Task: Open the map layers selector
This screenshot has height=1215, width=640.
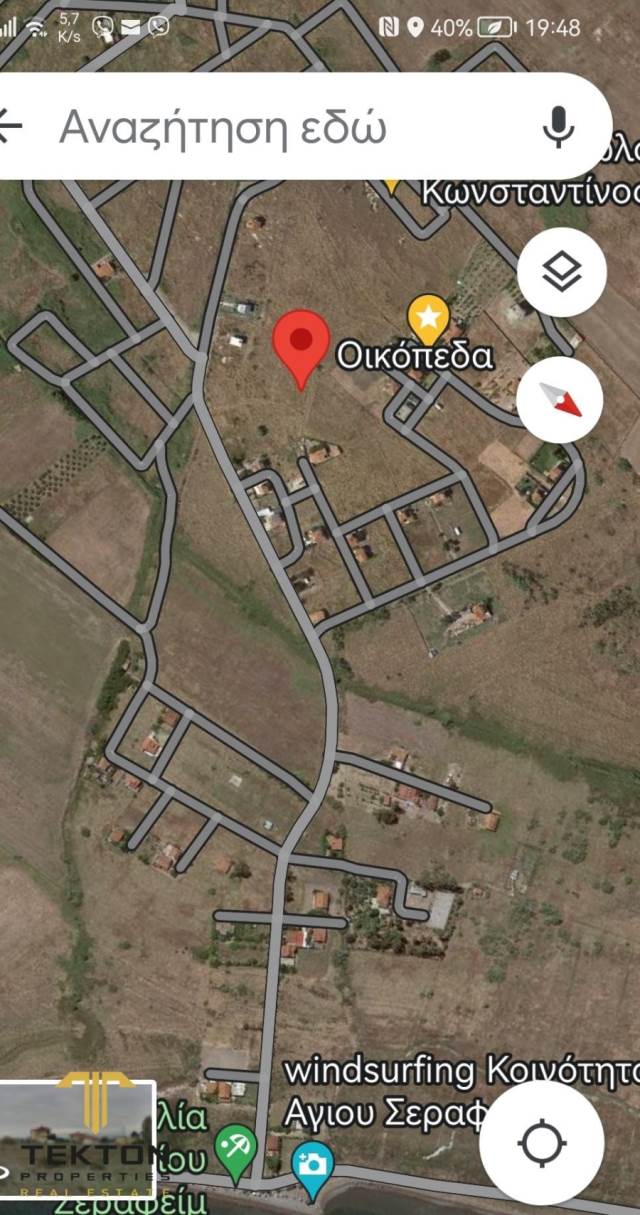Action: point(561,272)
